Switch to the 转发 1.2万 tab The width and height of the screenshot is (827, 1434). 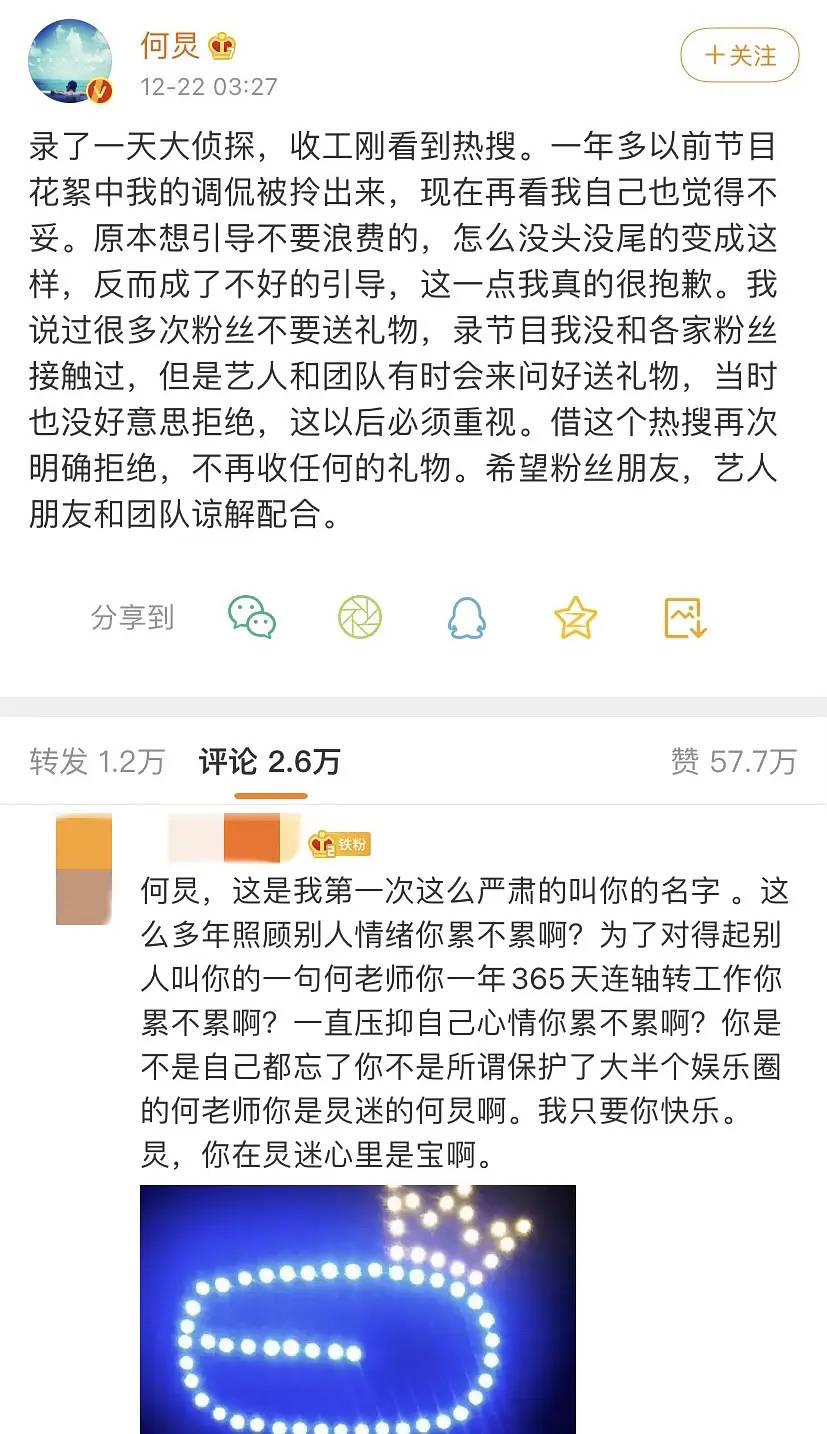click(96, 762)
